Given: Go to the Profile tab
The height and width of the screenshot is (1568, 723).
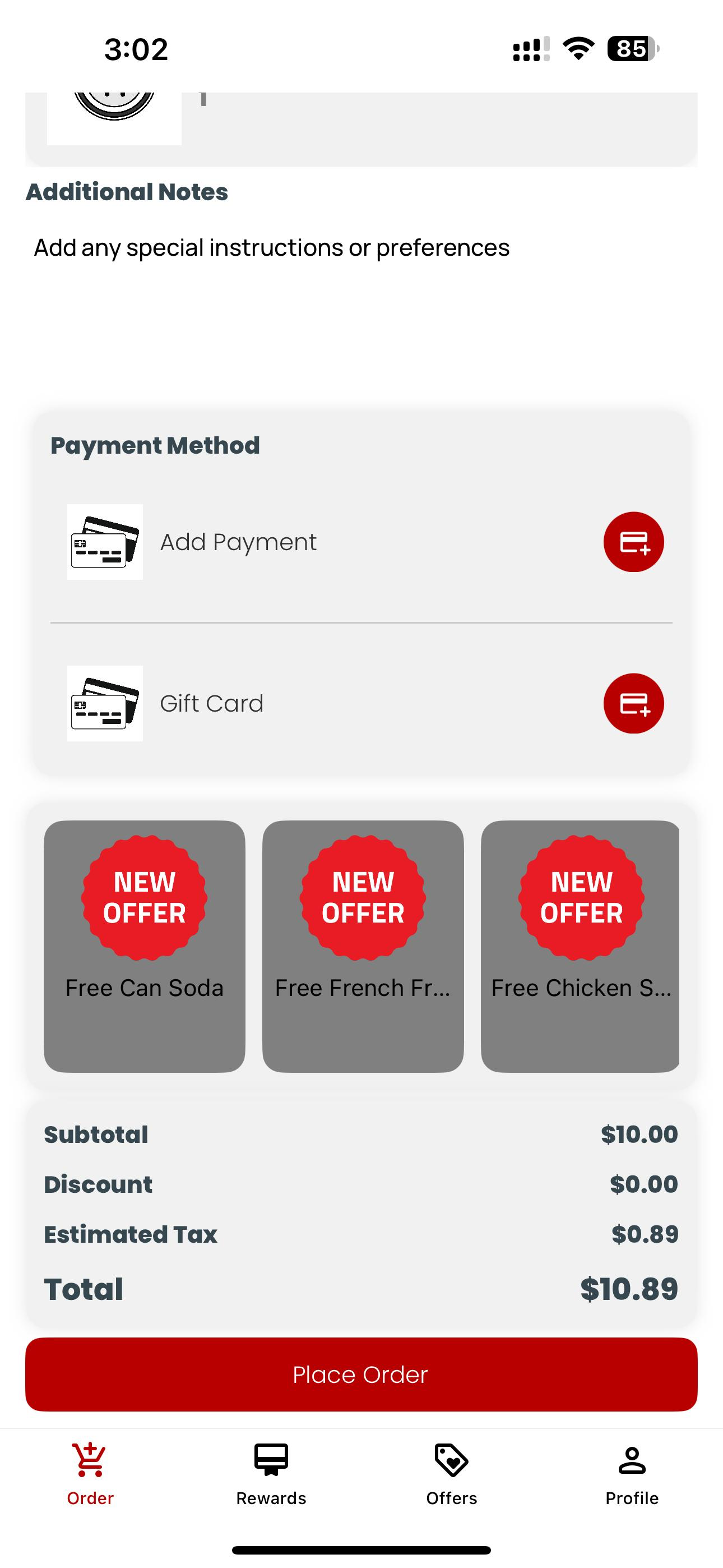Looking at the screenshot, I should click(x=632, y=1474).
